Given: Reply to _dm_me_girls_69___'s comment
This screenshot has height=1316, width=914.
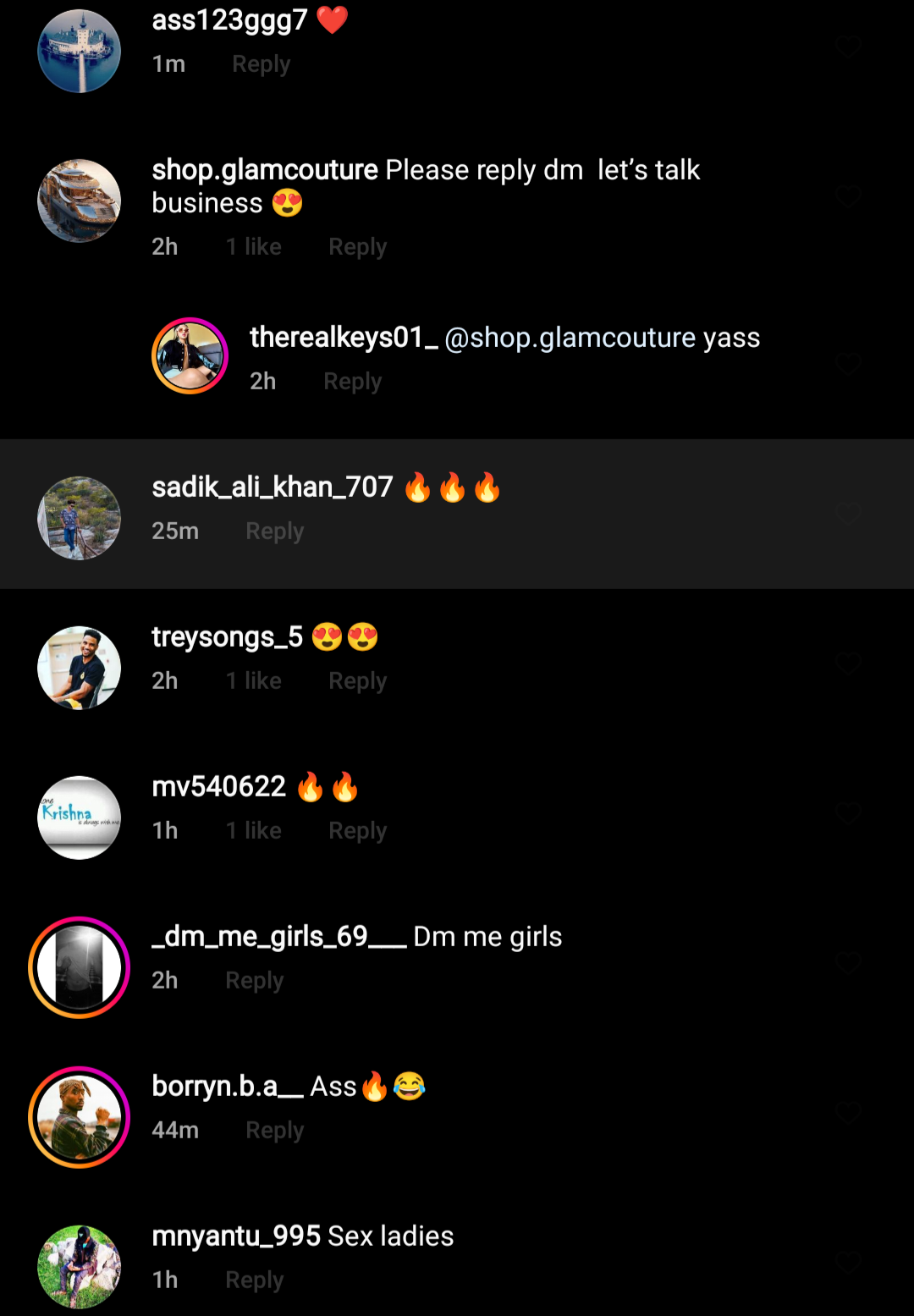Looking at the screenshot, I should [x=254, y=981].
